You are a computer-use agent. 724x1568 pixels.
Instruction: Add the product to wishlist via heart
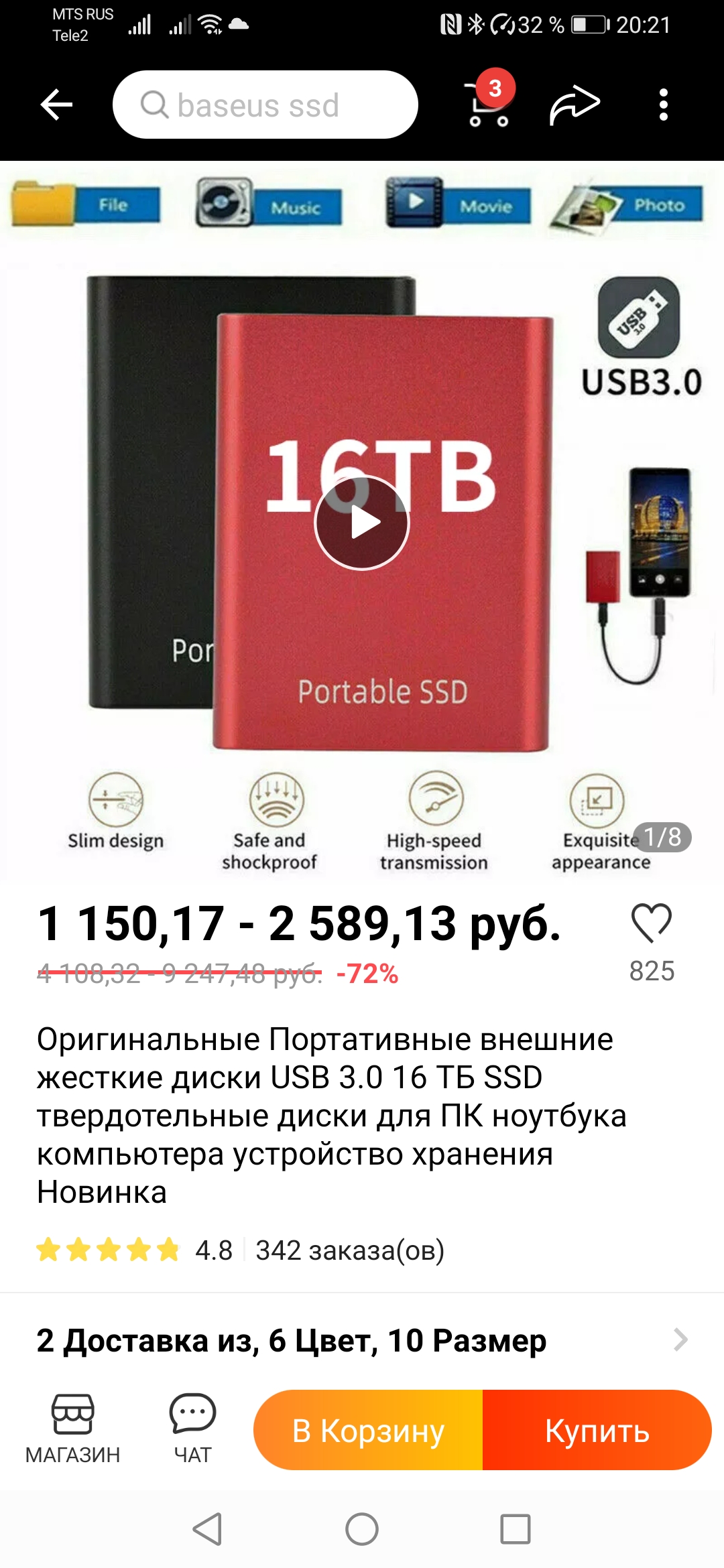[x=651, y=923]
